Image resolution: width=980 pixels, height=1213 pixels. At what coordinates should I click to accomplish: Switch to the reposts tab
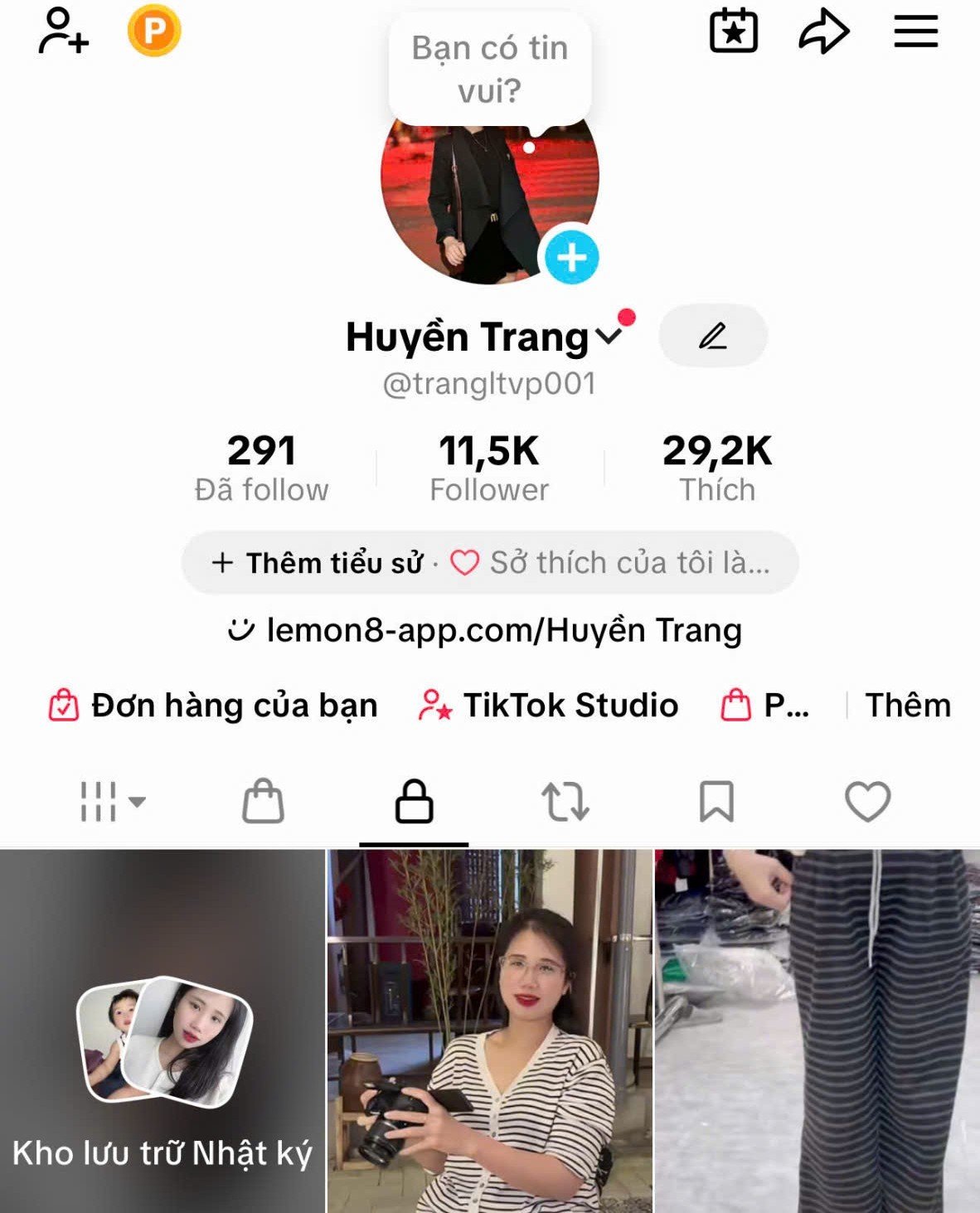click(x=565, y=802)
